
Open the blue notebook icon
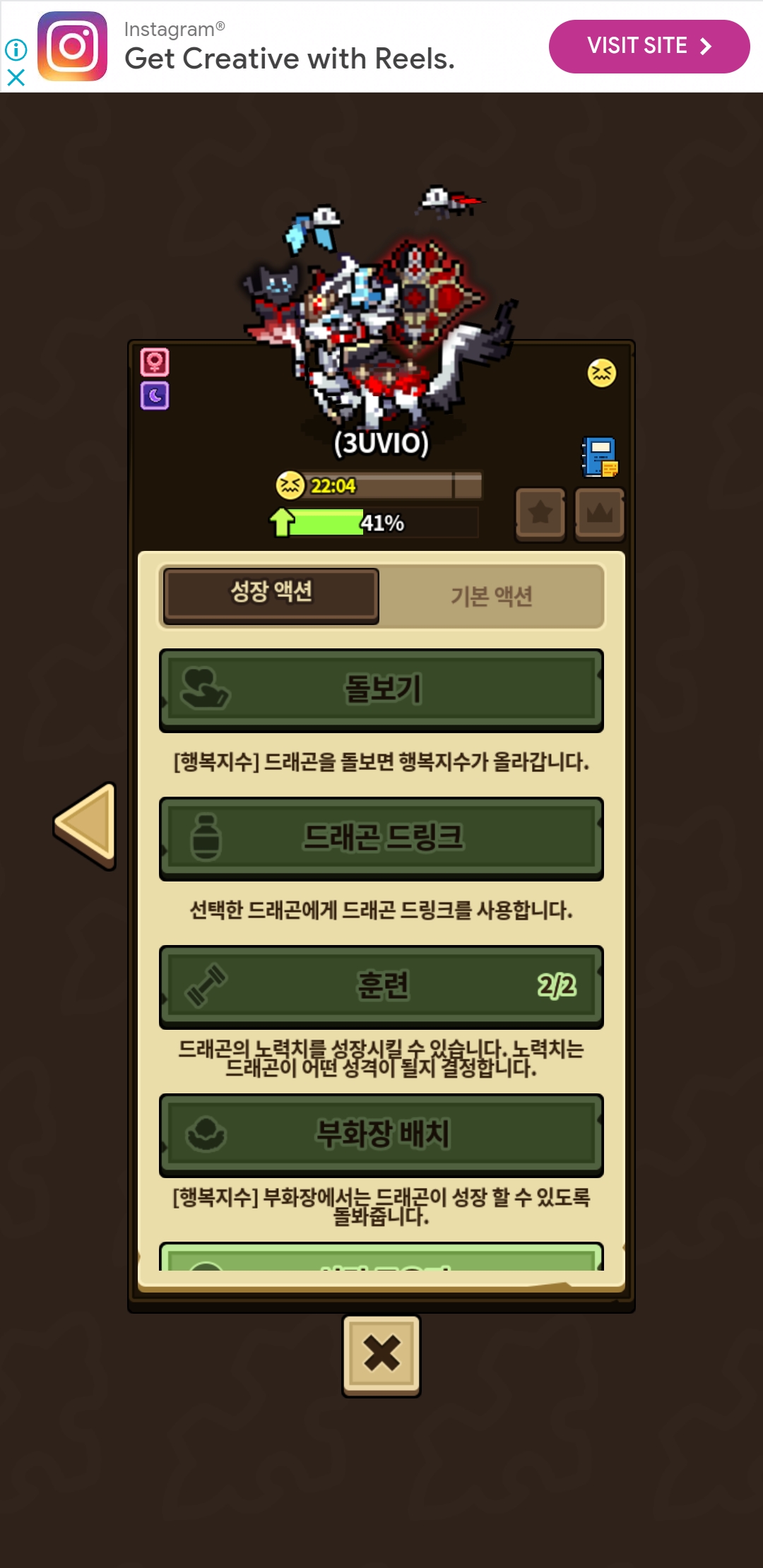[600, 456]
